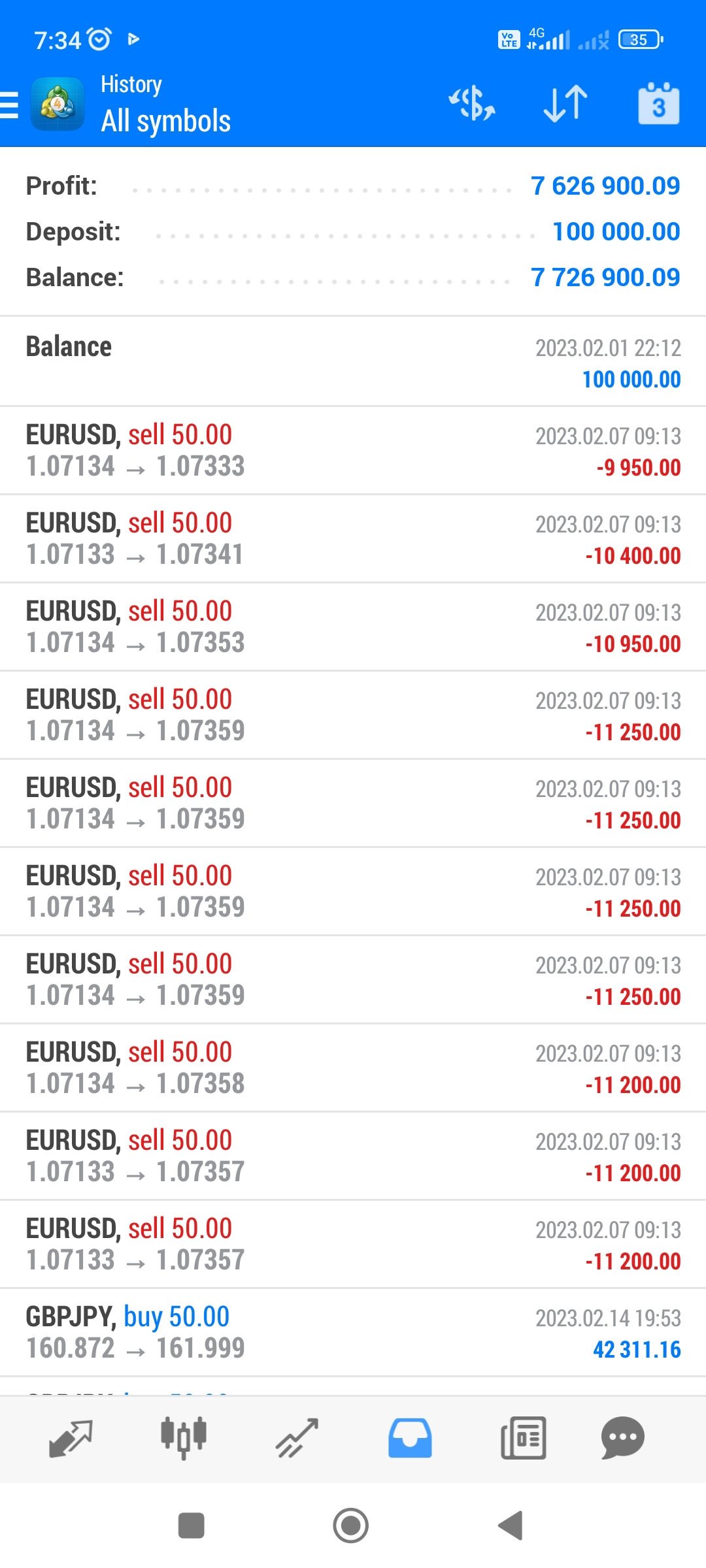Select the History inbox tab
This screenshot has width=706, height=1568.
click(410, 1438)
